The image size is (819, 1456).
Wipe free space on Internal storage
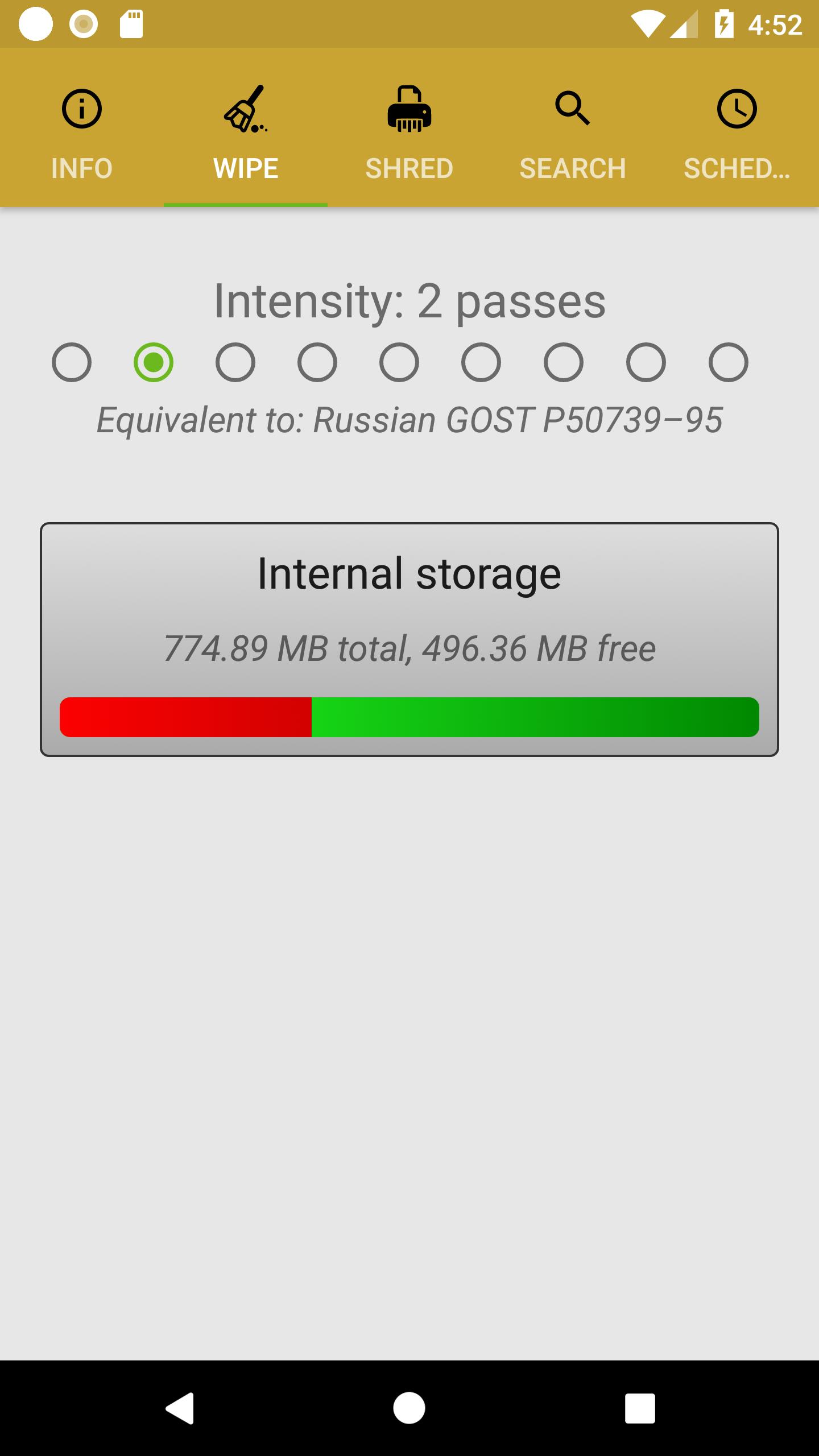(x=409, y=639)
